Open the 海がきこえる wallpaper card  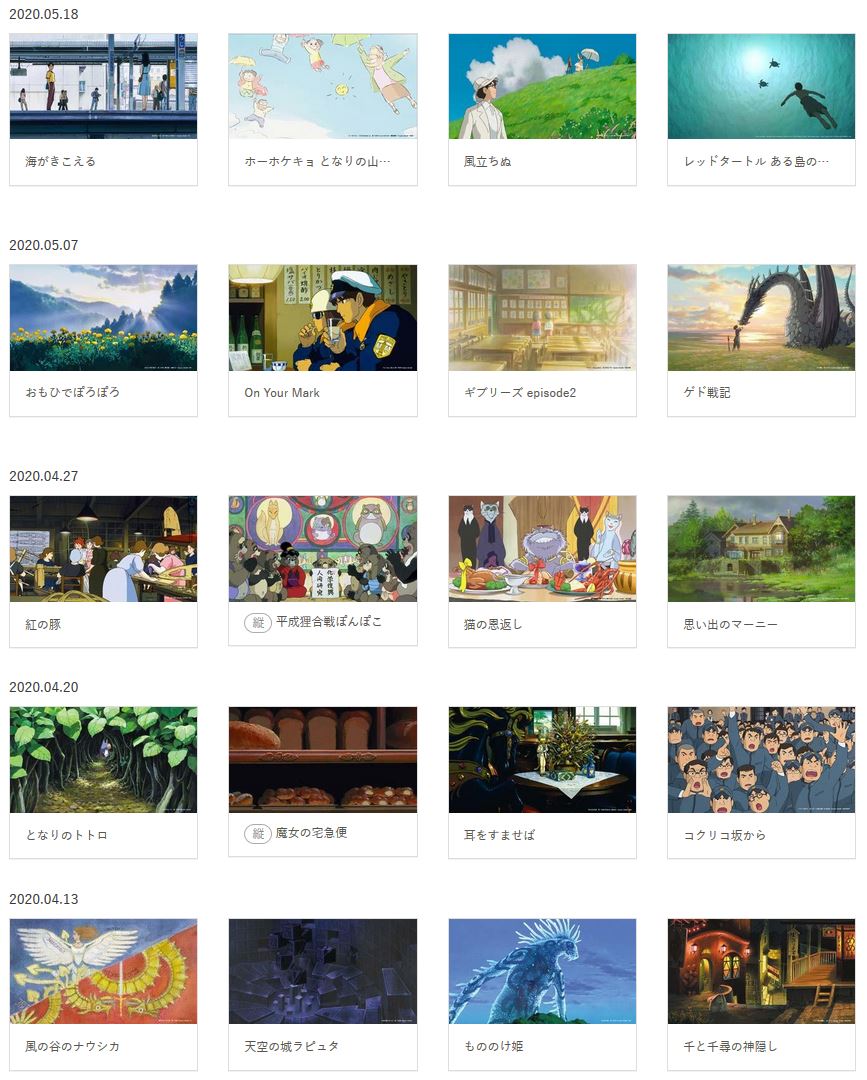pos(103,109)
